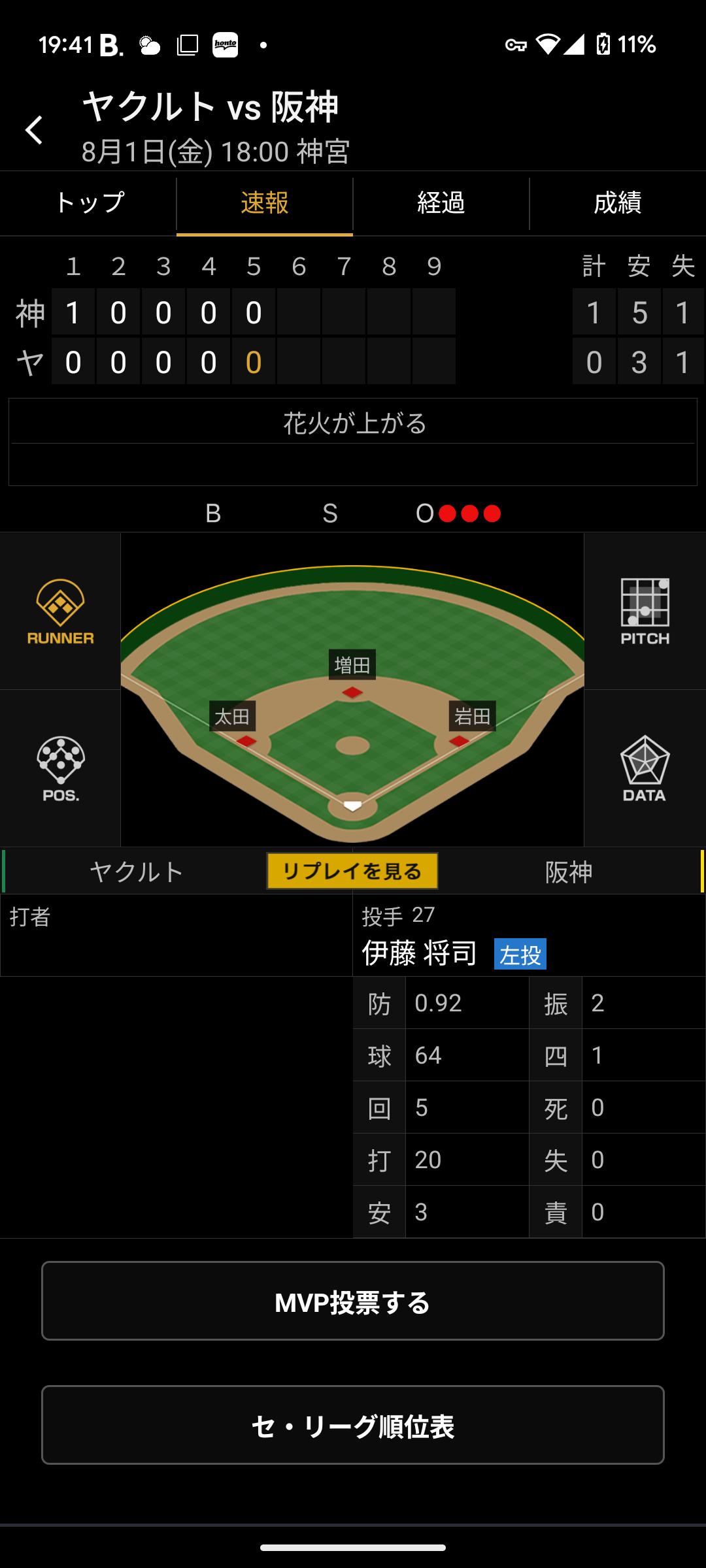Tap リプレイを見る to watch replay
Viewport: 706px width, 1568px height.
(x=352, y=871)
